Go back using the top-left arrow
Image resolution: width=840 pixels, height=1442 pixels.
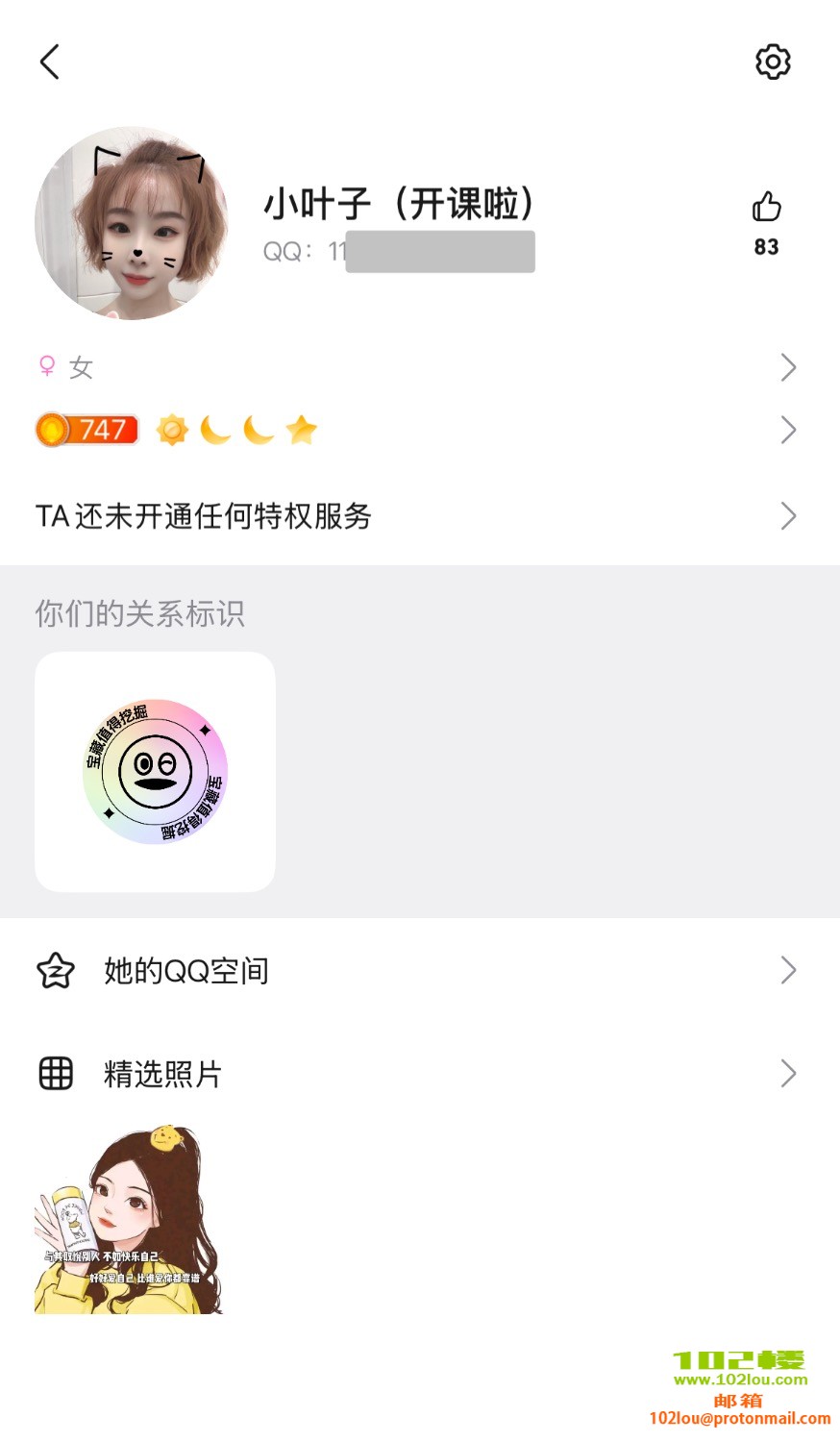[50, 62]
